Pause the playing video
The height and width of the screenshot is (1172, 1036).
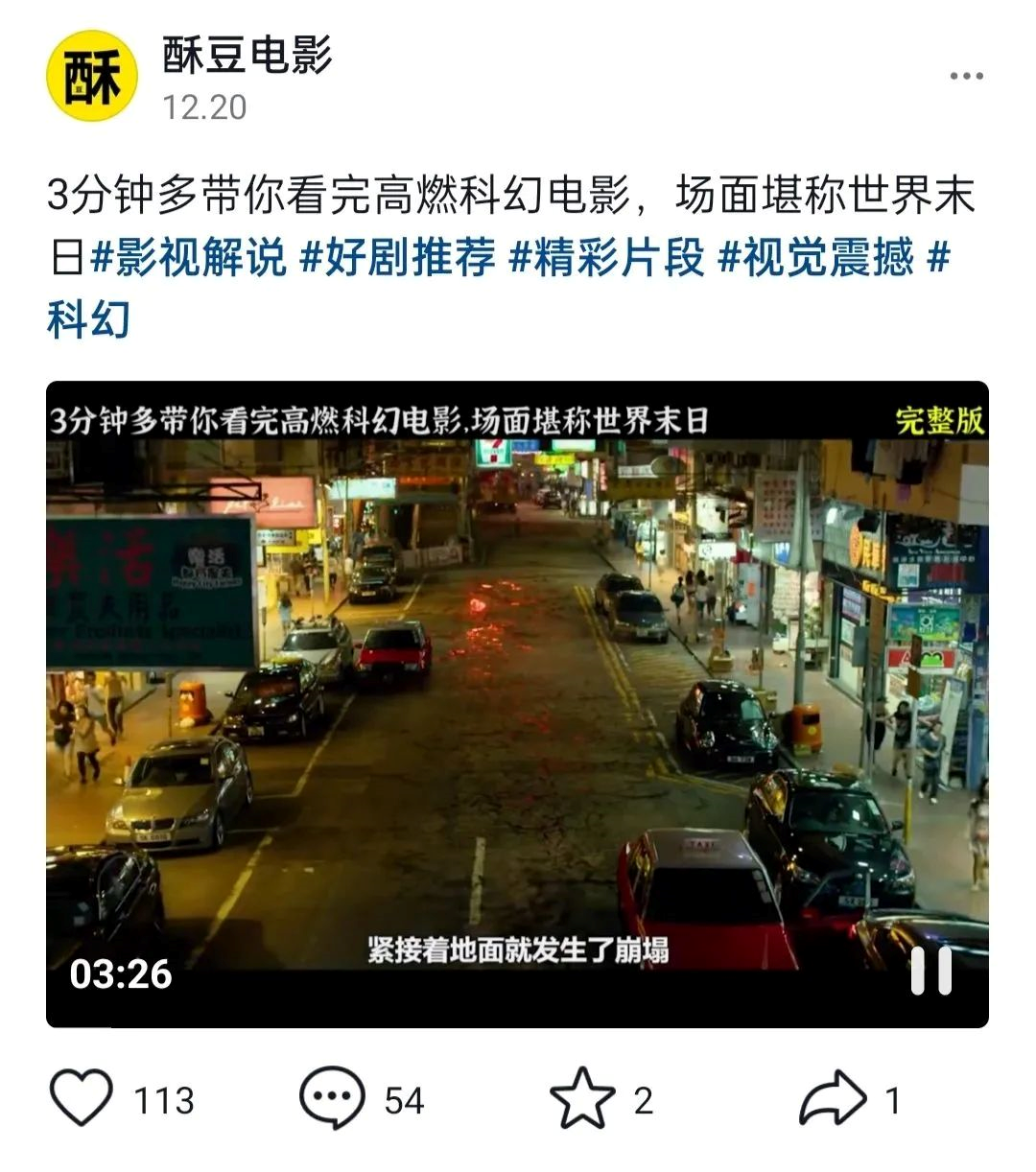[930, 971]
